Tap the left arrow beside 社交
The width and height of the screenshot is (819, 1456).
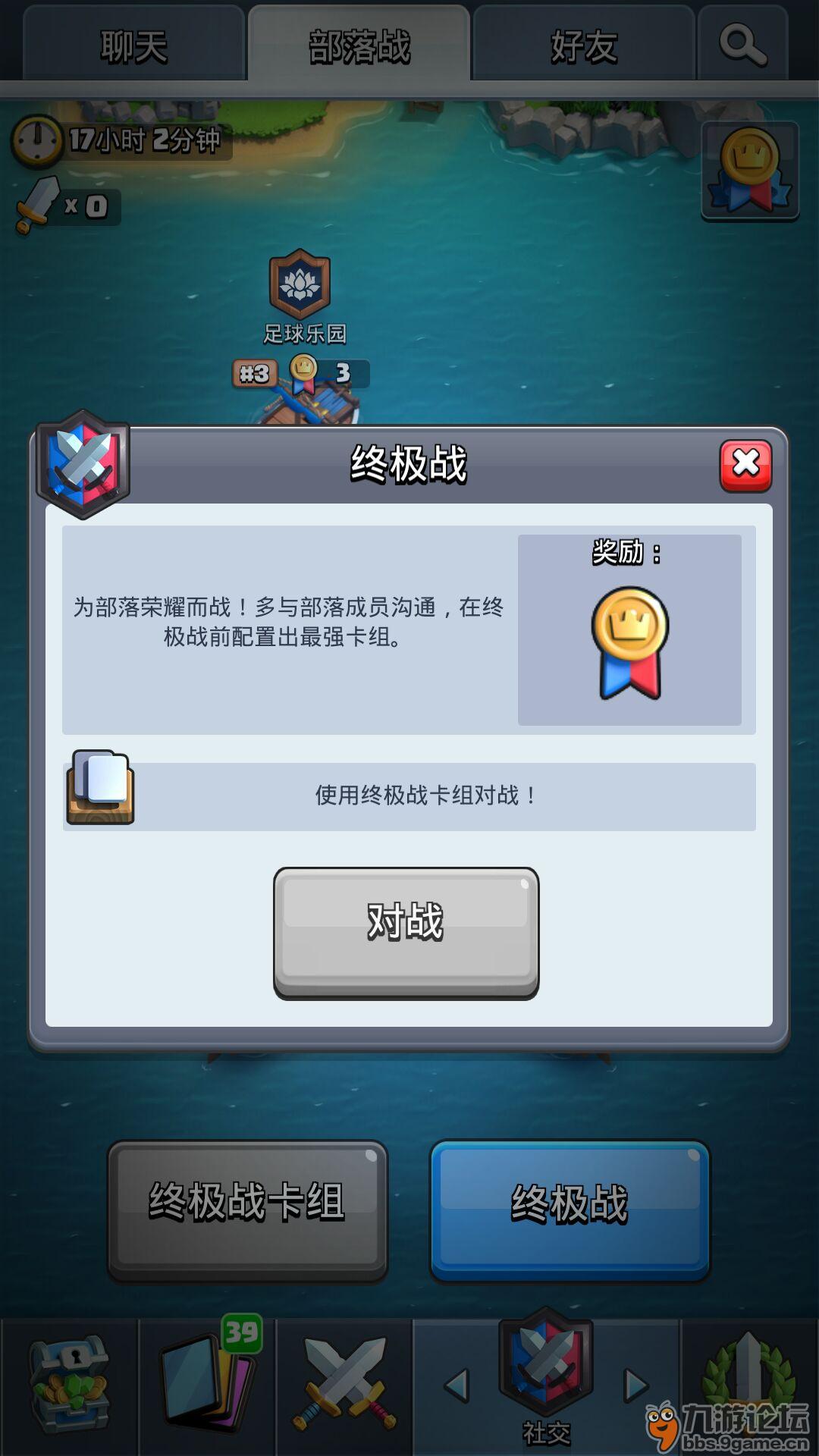(457, 1386)
